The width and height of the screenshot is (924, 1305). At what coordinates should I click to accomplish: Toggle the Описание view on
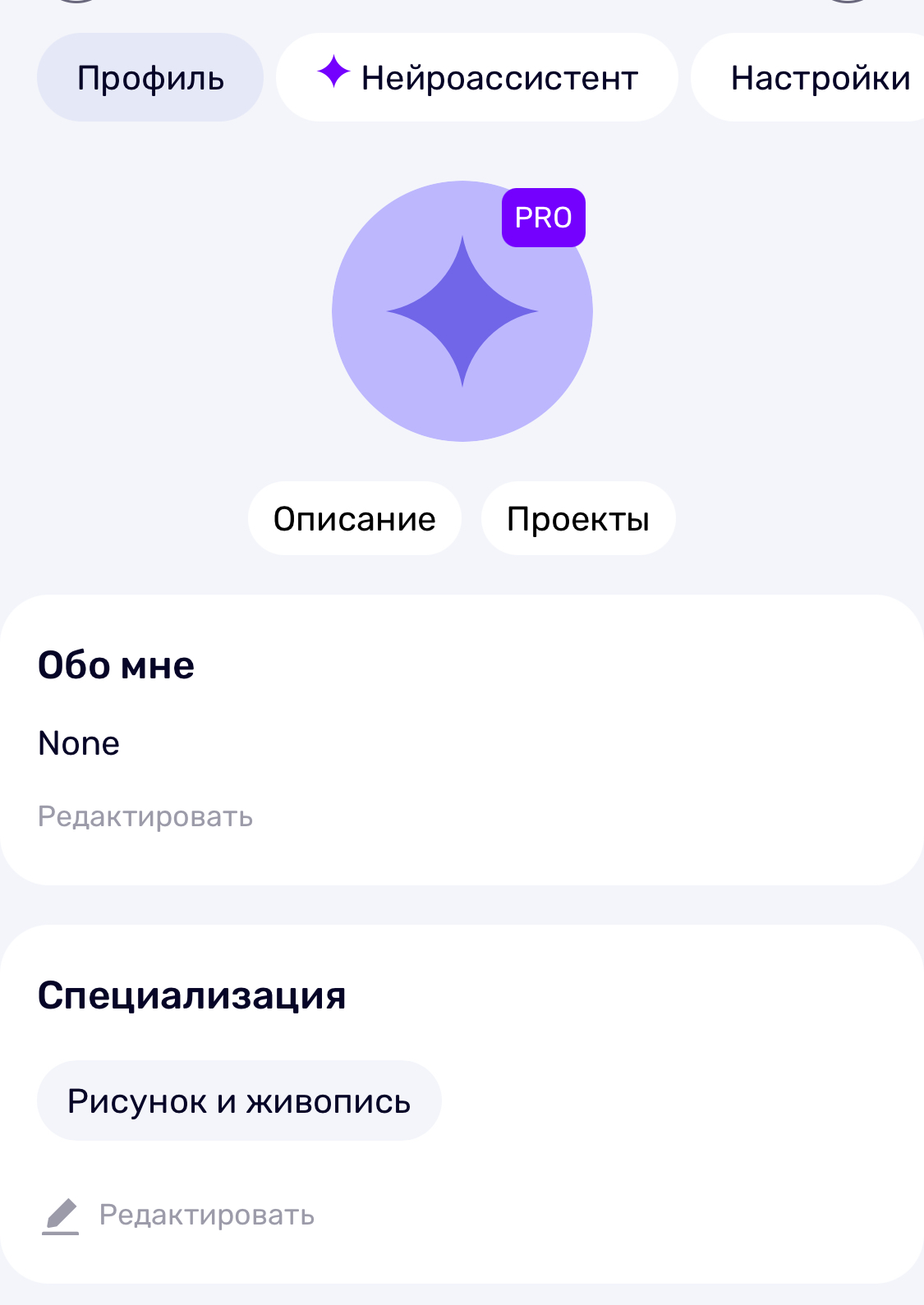pos(354,517)
